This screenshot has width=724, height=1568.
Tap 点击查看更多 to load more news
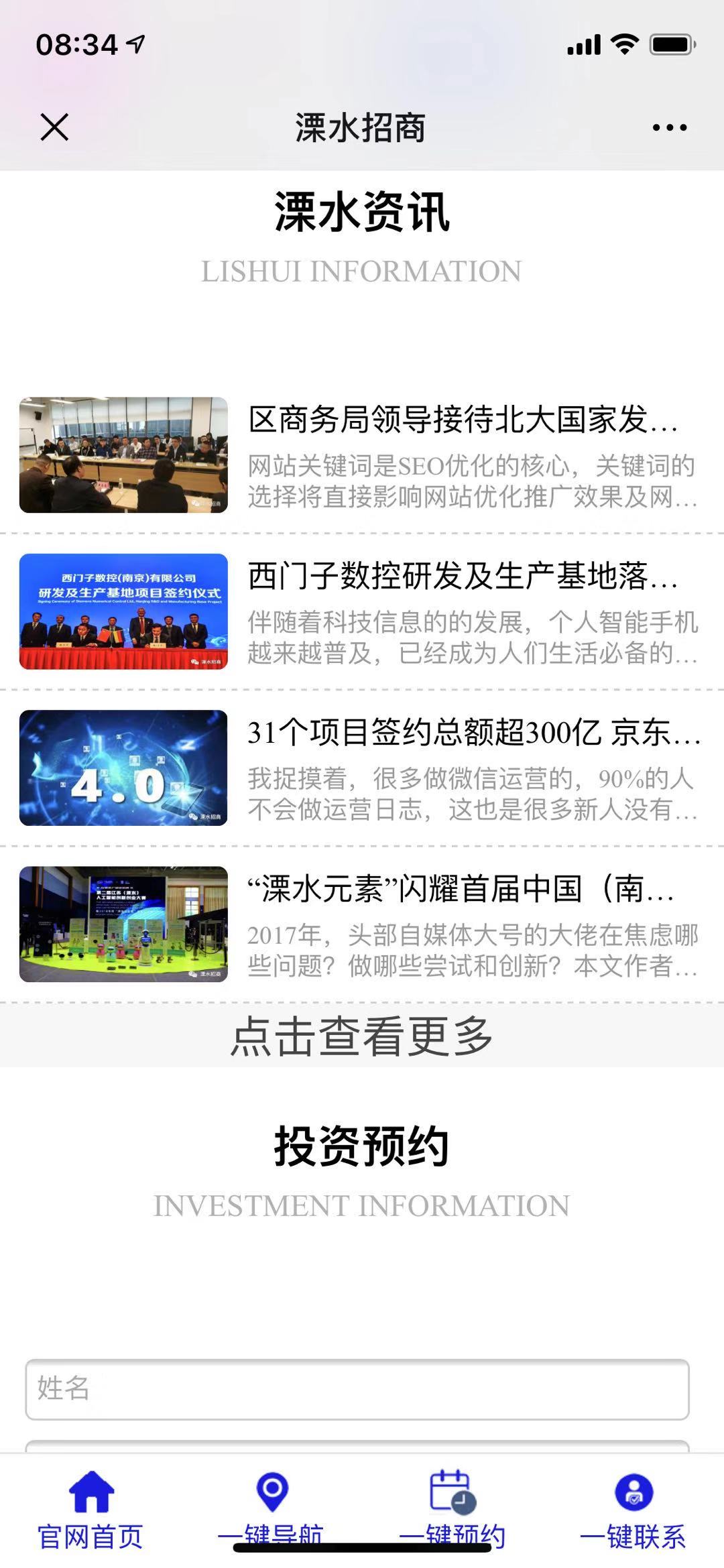pyautogui.click(x=362, y=1036)
